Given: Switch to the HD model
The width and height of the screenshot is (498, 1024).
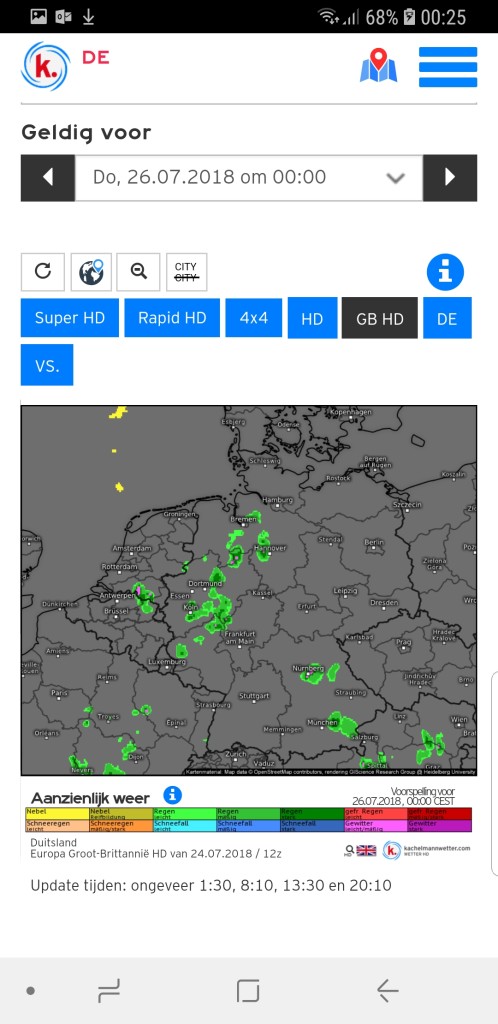Looking at the screenshot, I should pyautogui.click(x=313, y=318).
